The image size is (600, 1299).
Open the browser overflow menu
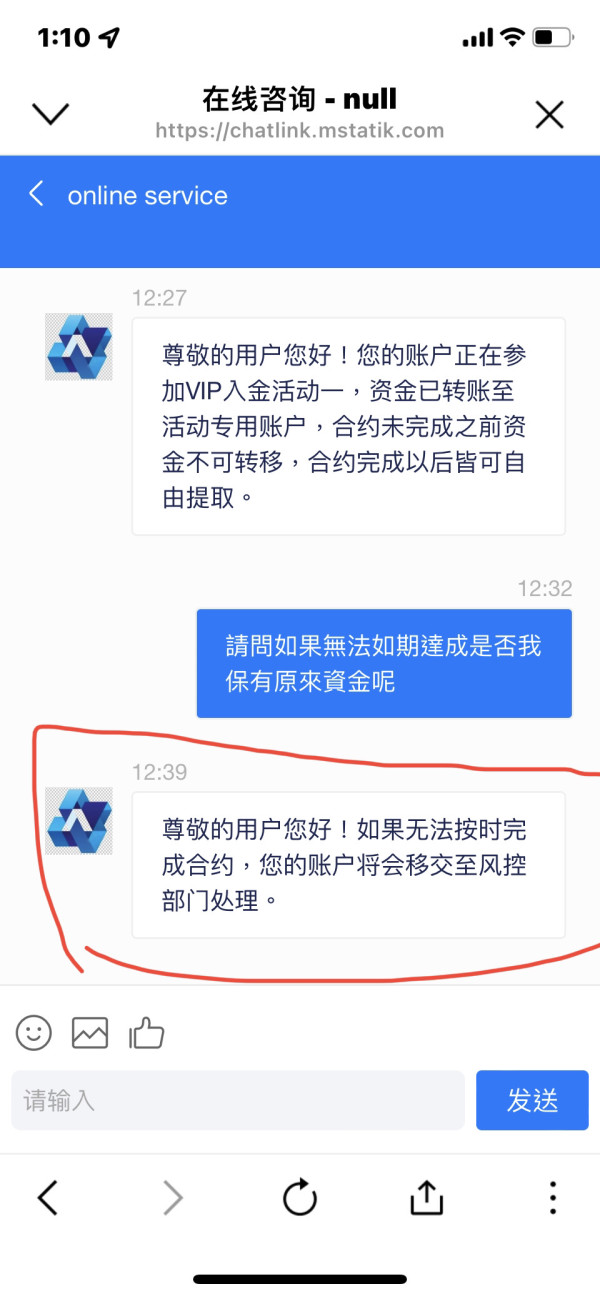pyautogui.click(x=552, y=1196)
